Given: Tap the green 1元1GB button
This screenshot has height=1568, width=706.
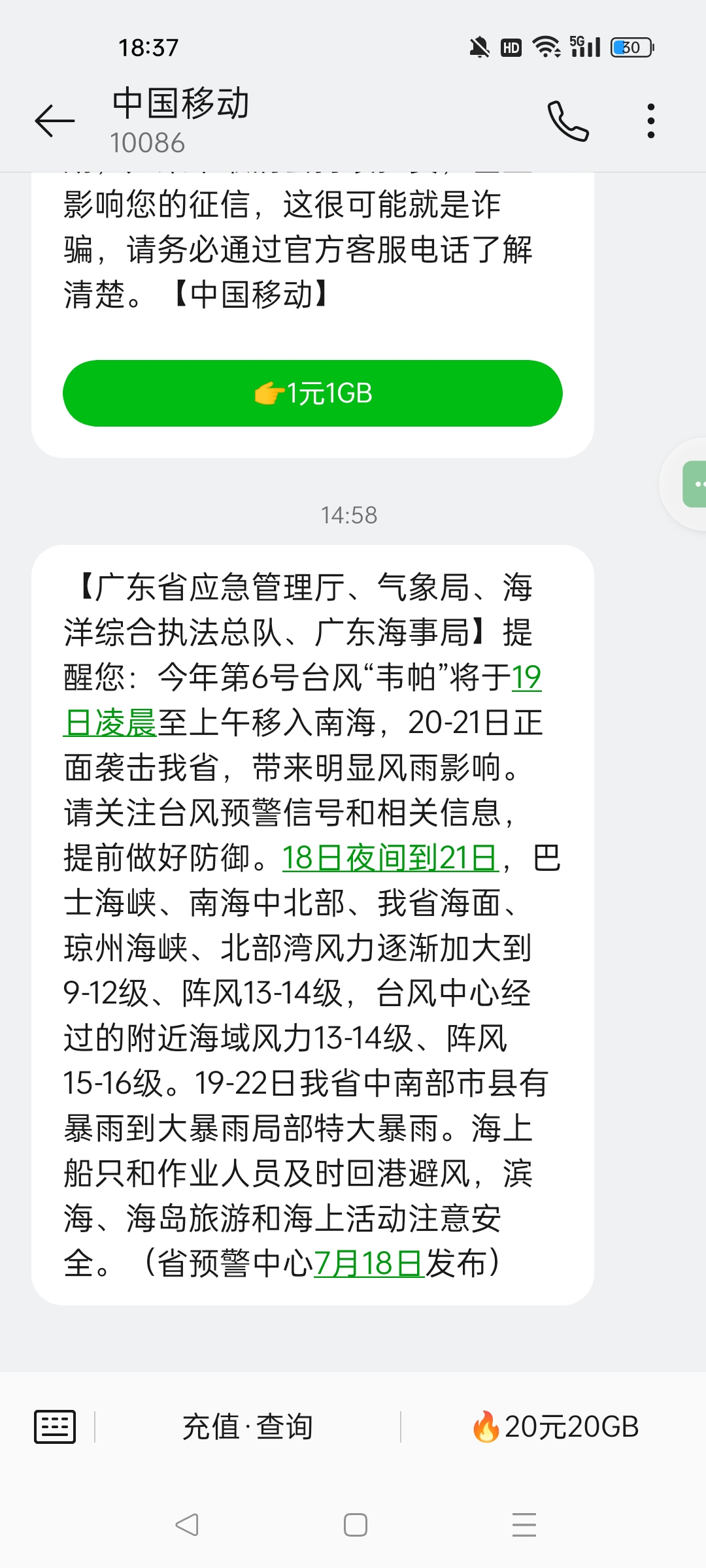Looking at the screenshot, I should click(312, 393).
